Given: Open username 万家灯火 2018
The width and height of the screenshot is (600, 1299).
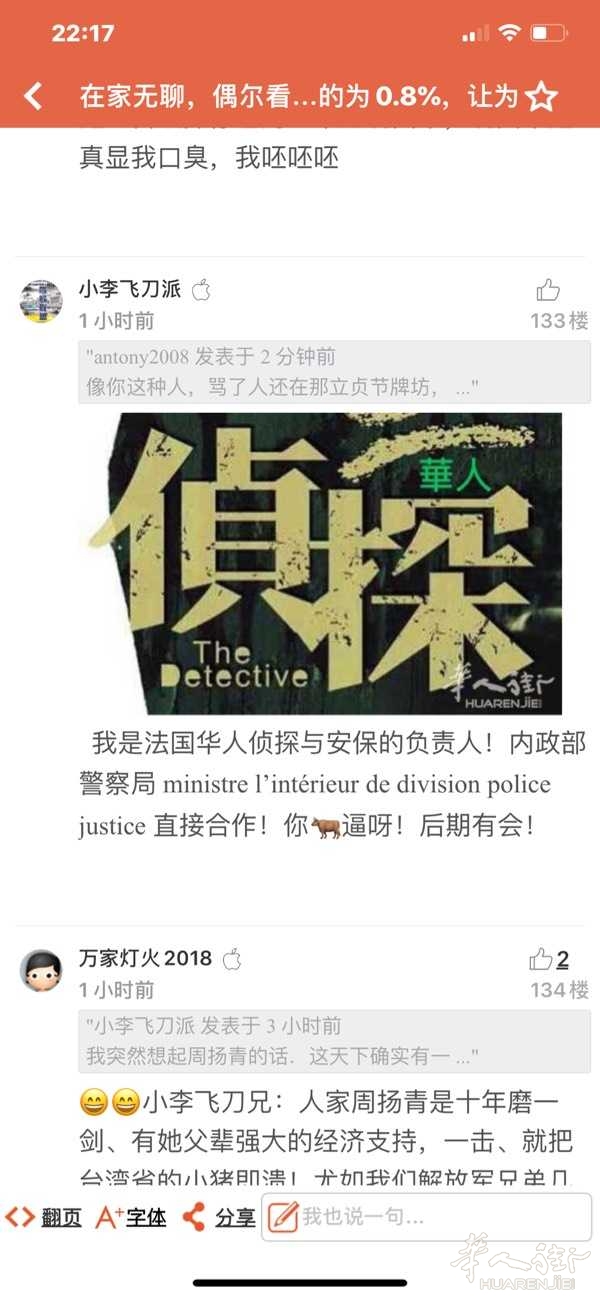Looking at the screenshot, I should click(146, 958).
